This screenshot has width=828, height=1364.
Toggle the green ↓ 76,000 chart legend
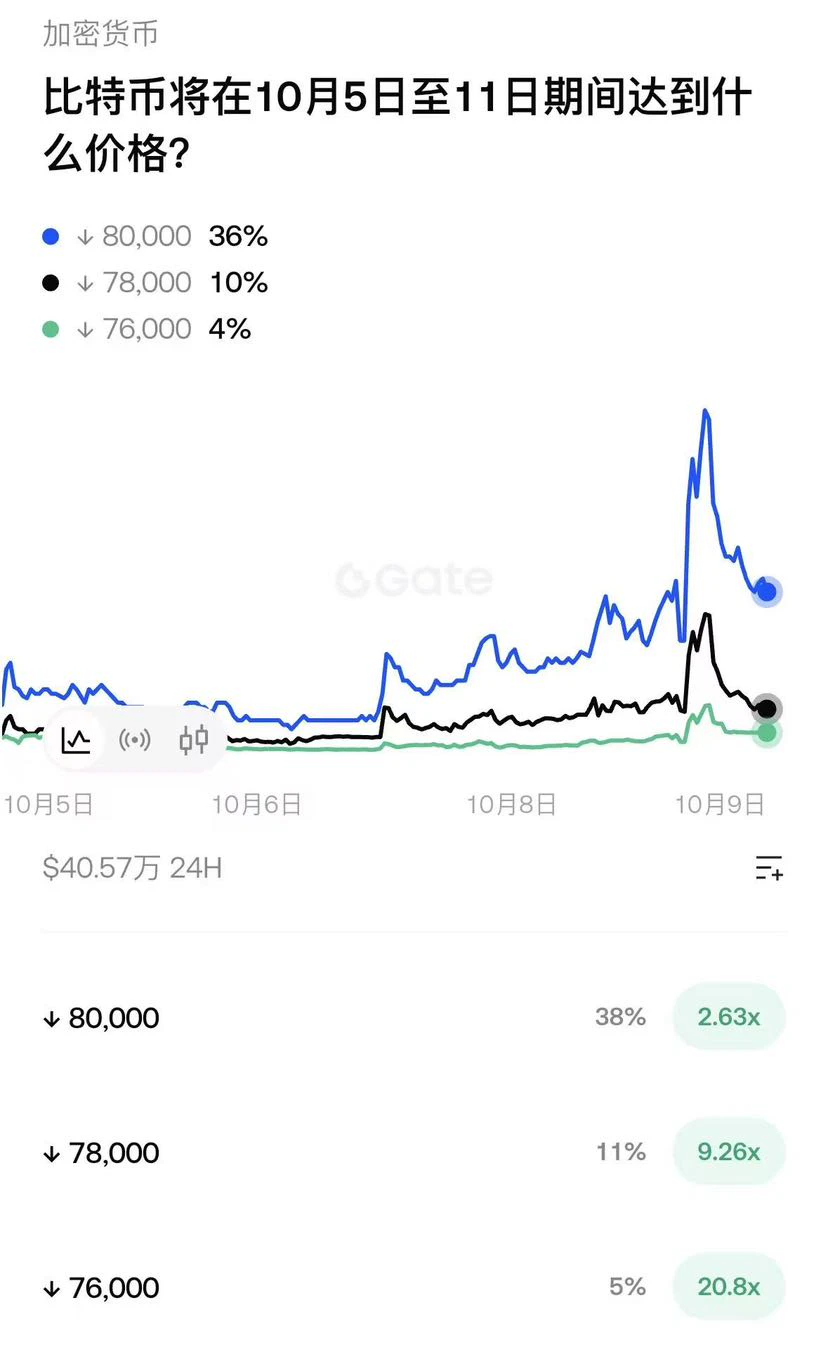[147, 329]
